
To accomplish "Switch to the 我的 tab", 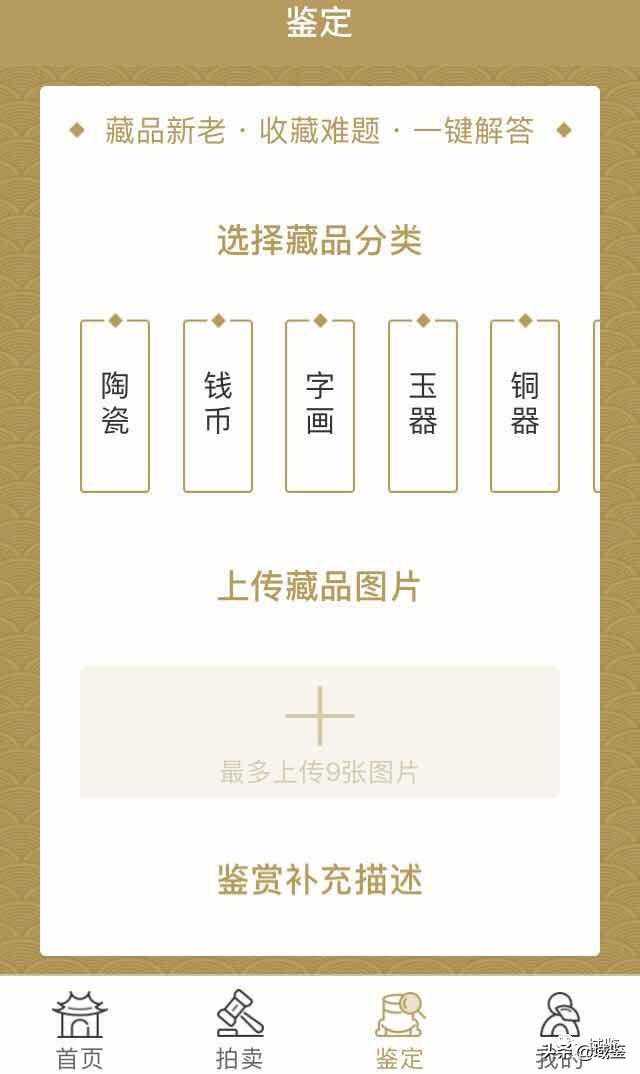I will [560, 1028].
